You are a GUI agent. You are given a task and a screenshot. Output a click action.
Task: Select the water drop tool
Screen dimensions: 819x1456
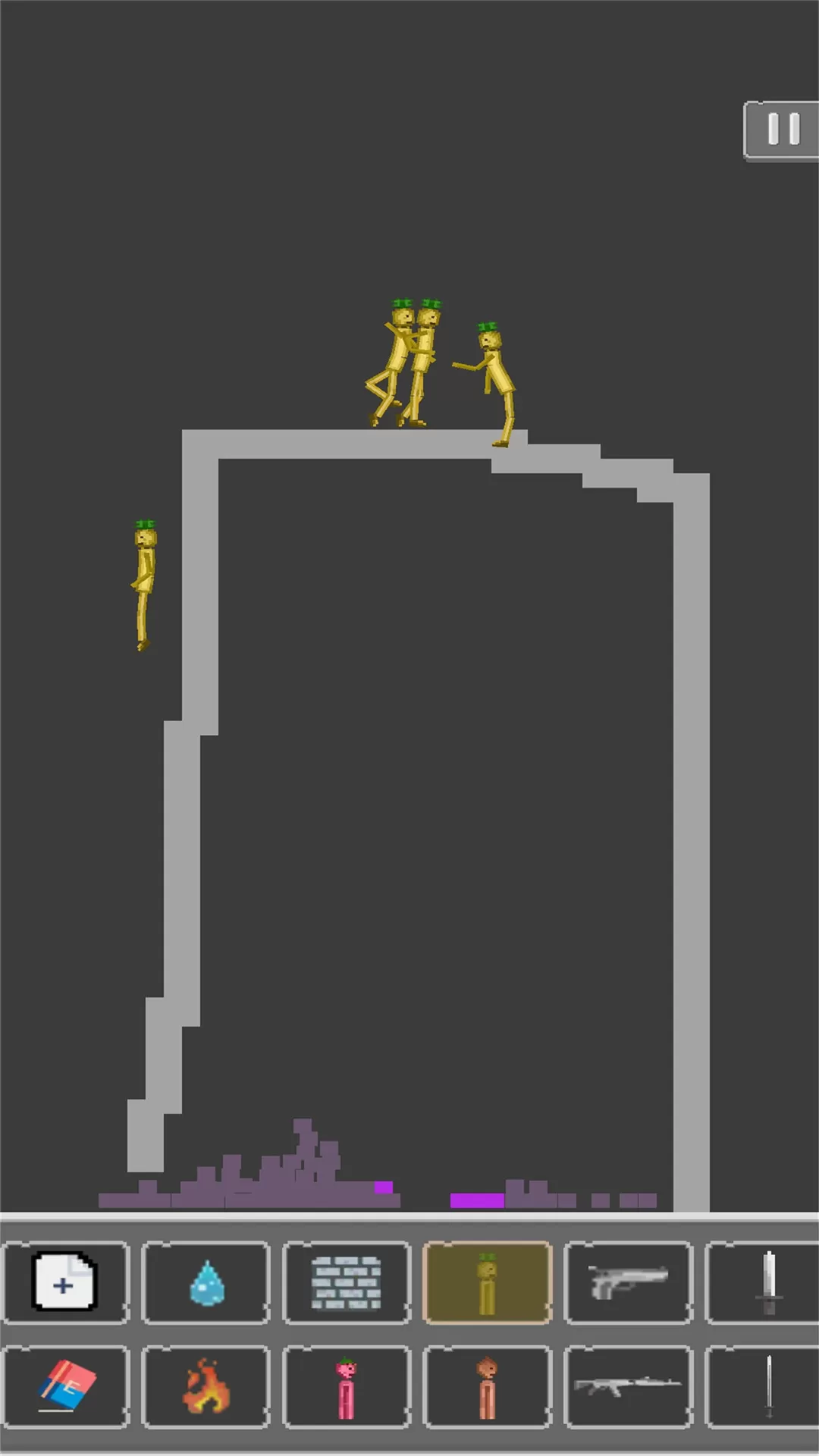[x=206, y=1283]
